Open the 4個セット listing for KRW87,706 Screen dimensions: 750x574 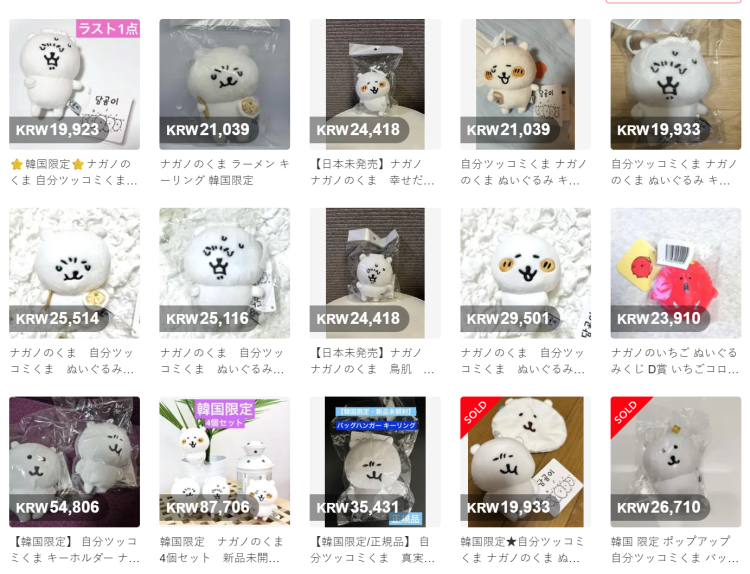224,461
